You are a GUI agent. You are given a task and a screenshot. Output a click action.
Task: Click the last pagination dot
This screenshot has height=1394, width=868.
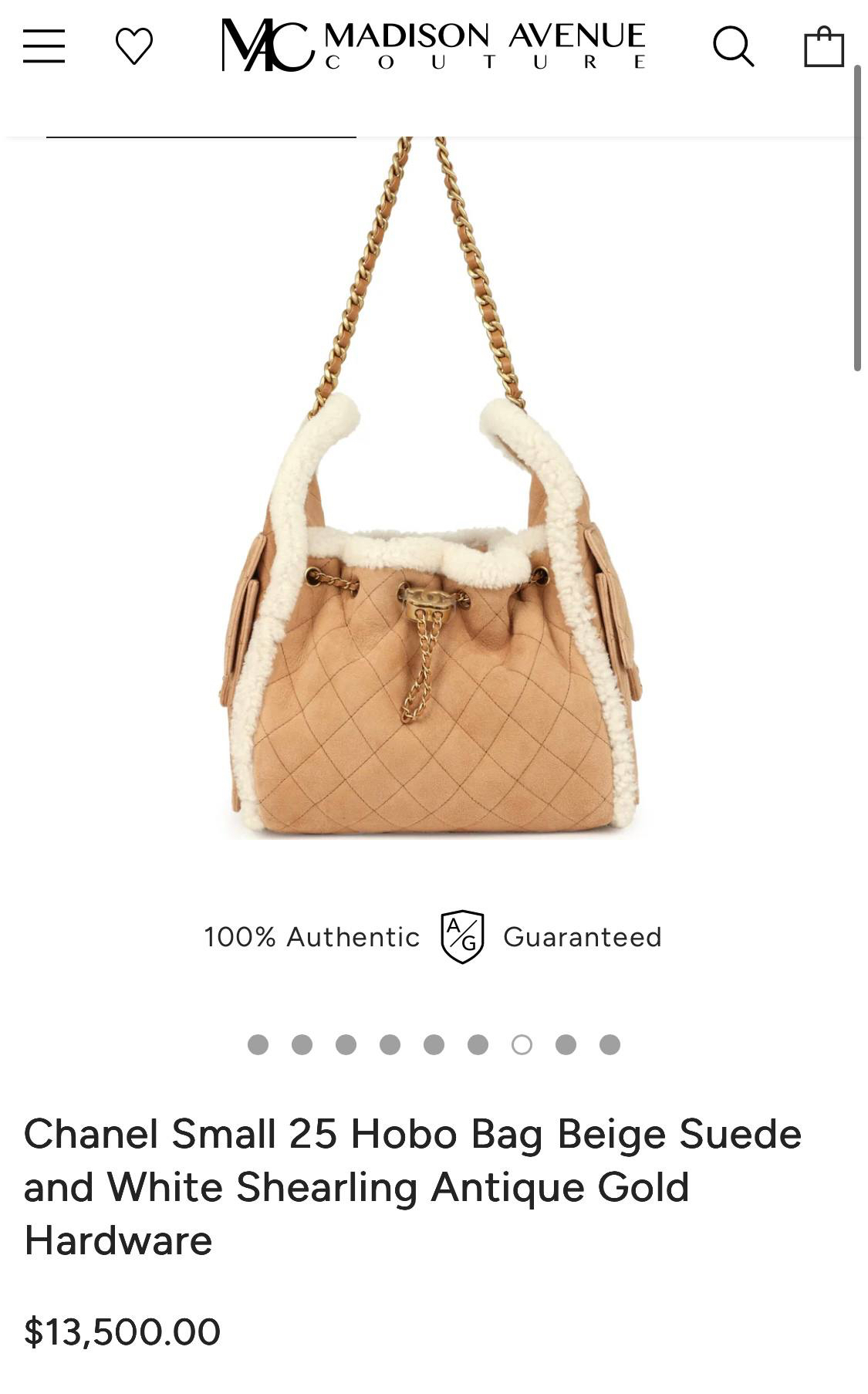point(609,1043)
